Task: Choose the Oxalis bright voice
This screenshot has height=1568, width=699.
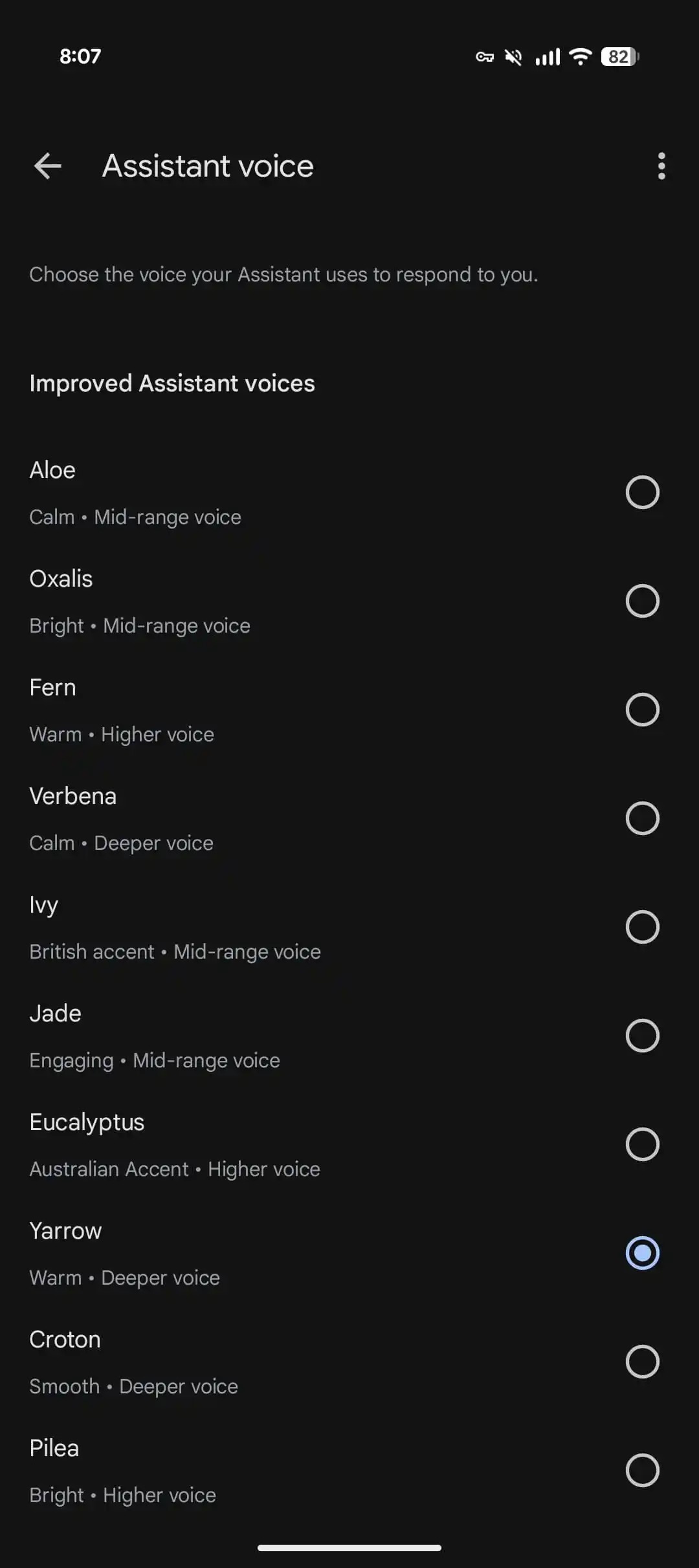Action: (x=349, y=602)
